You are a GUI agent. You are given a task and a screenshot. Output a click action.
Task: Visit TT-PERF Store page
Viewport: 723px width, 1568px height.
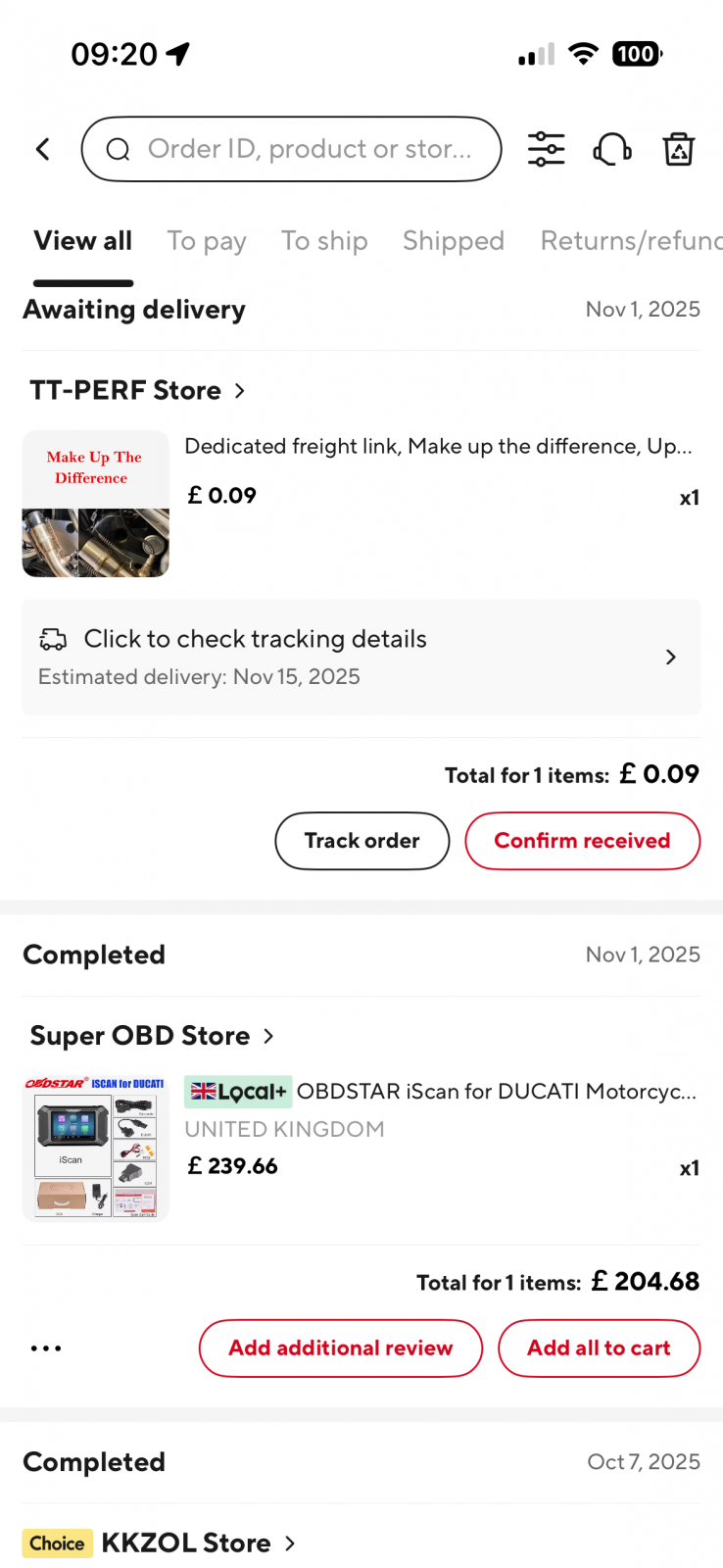[x=137, y=390]
